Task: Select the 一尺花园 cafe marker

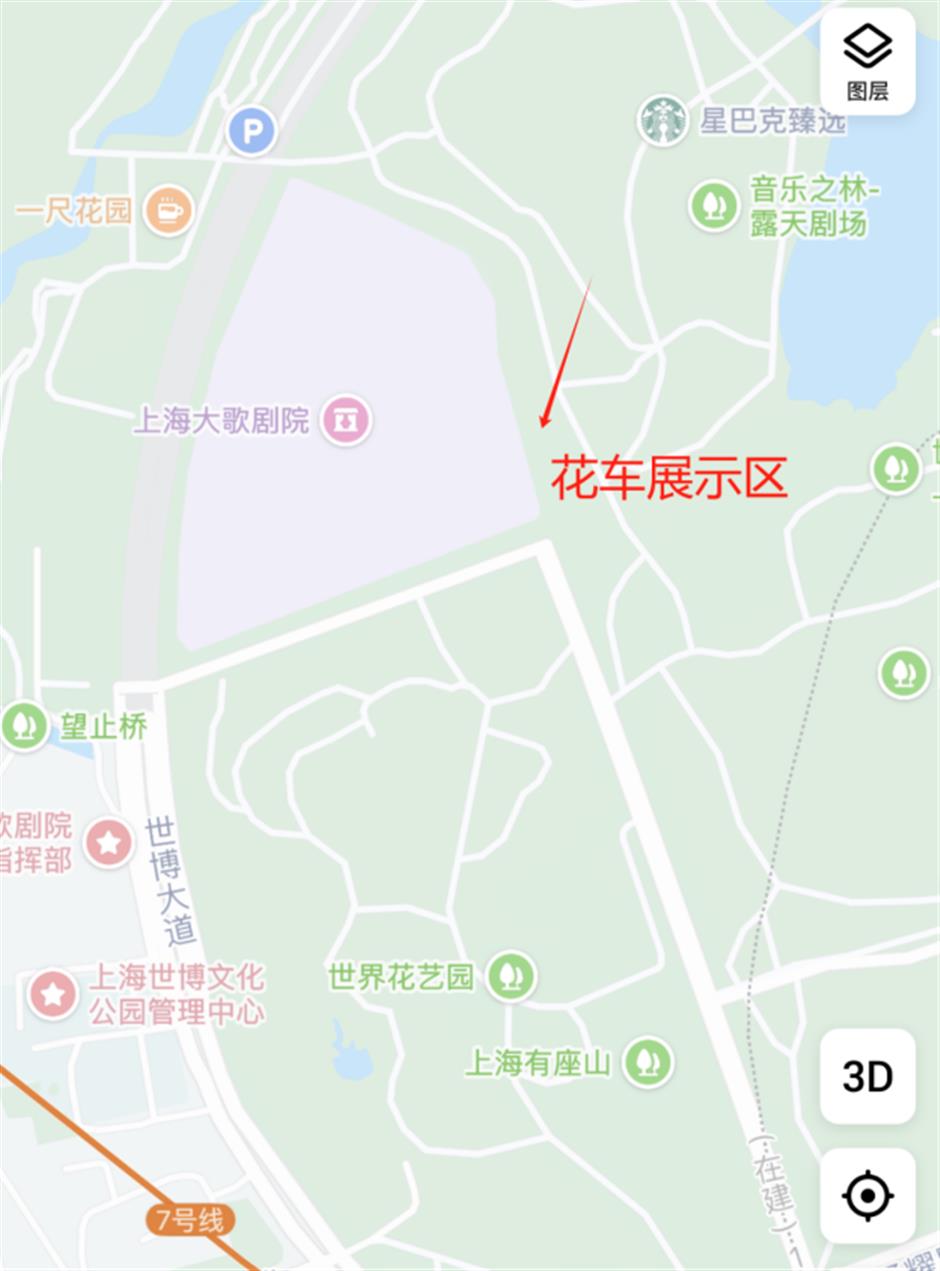Action: coord(169,211)
